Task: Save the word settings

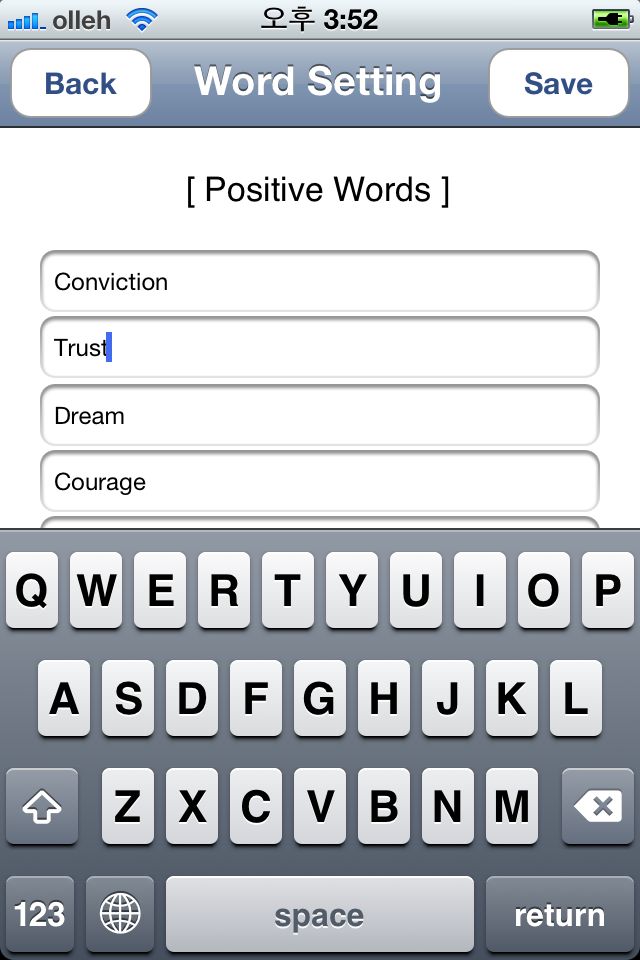Action: 558,84
